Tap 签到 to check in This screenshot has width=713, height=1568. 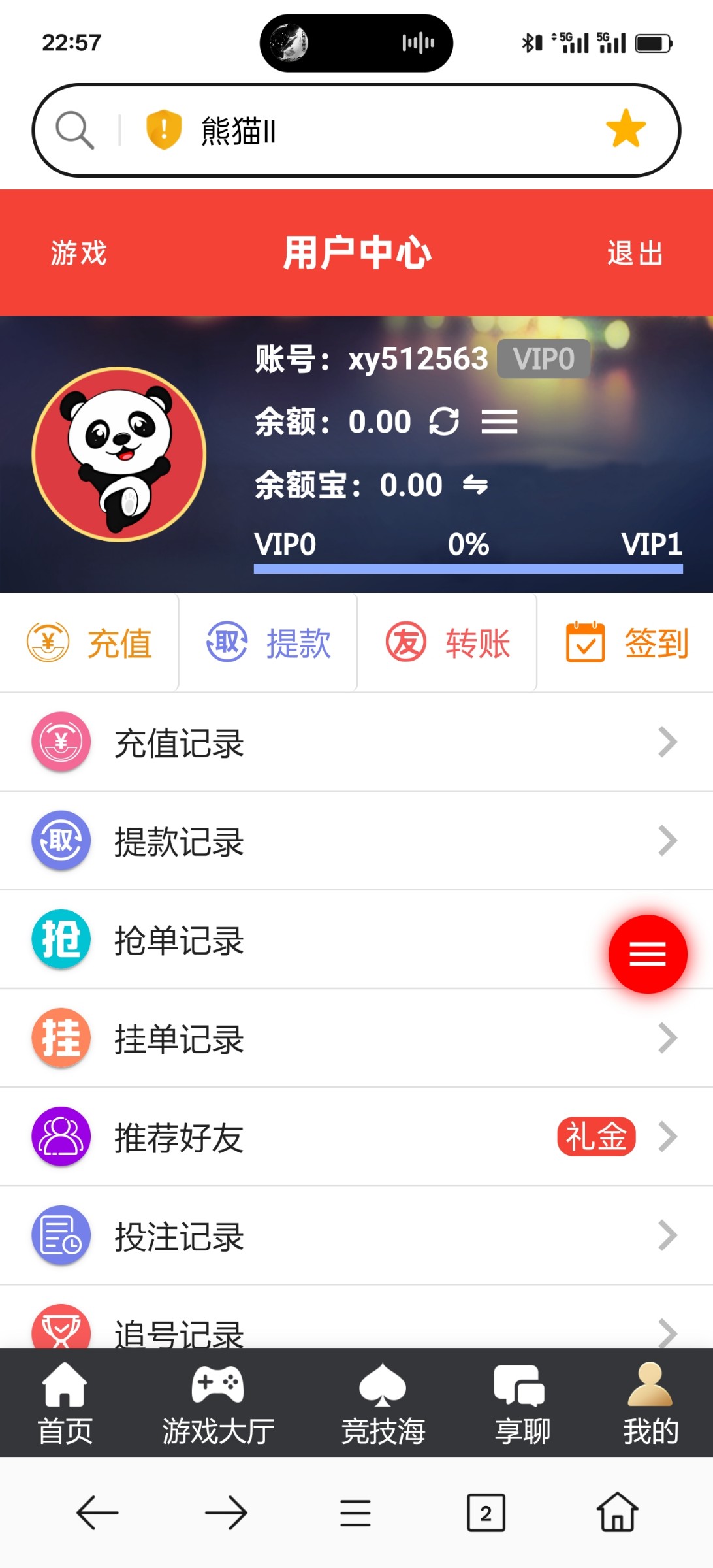[626, 643]
